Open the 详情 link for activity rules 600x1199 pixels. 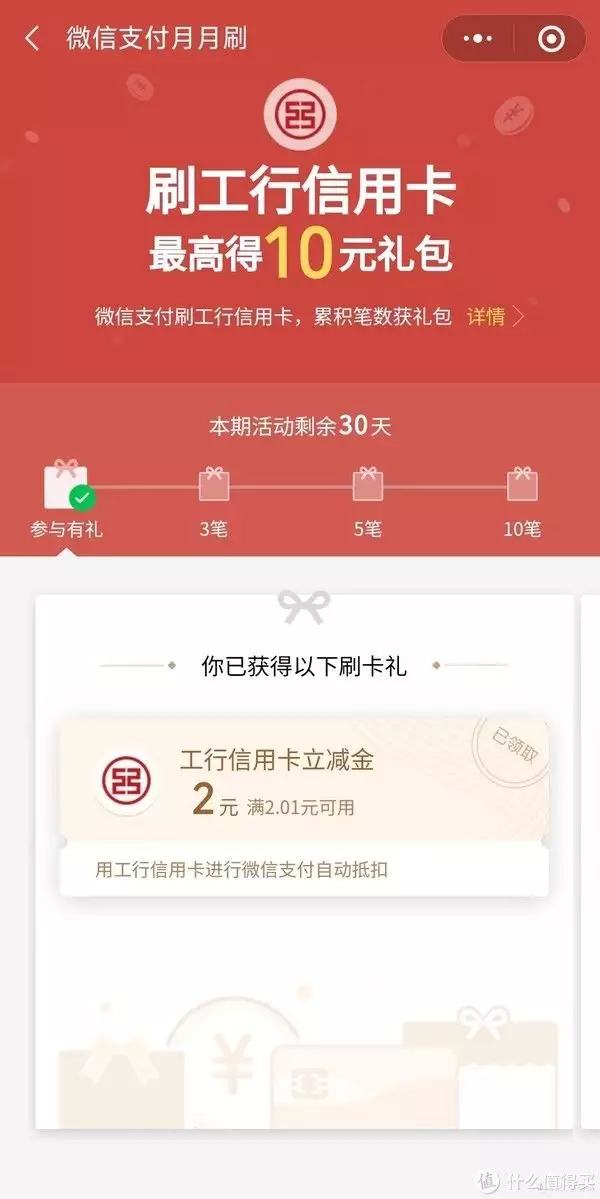(x=494, y=317)
